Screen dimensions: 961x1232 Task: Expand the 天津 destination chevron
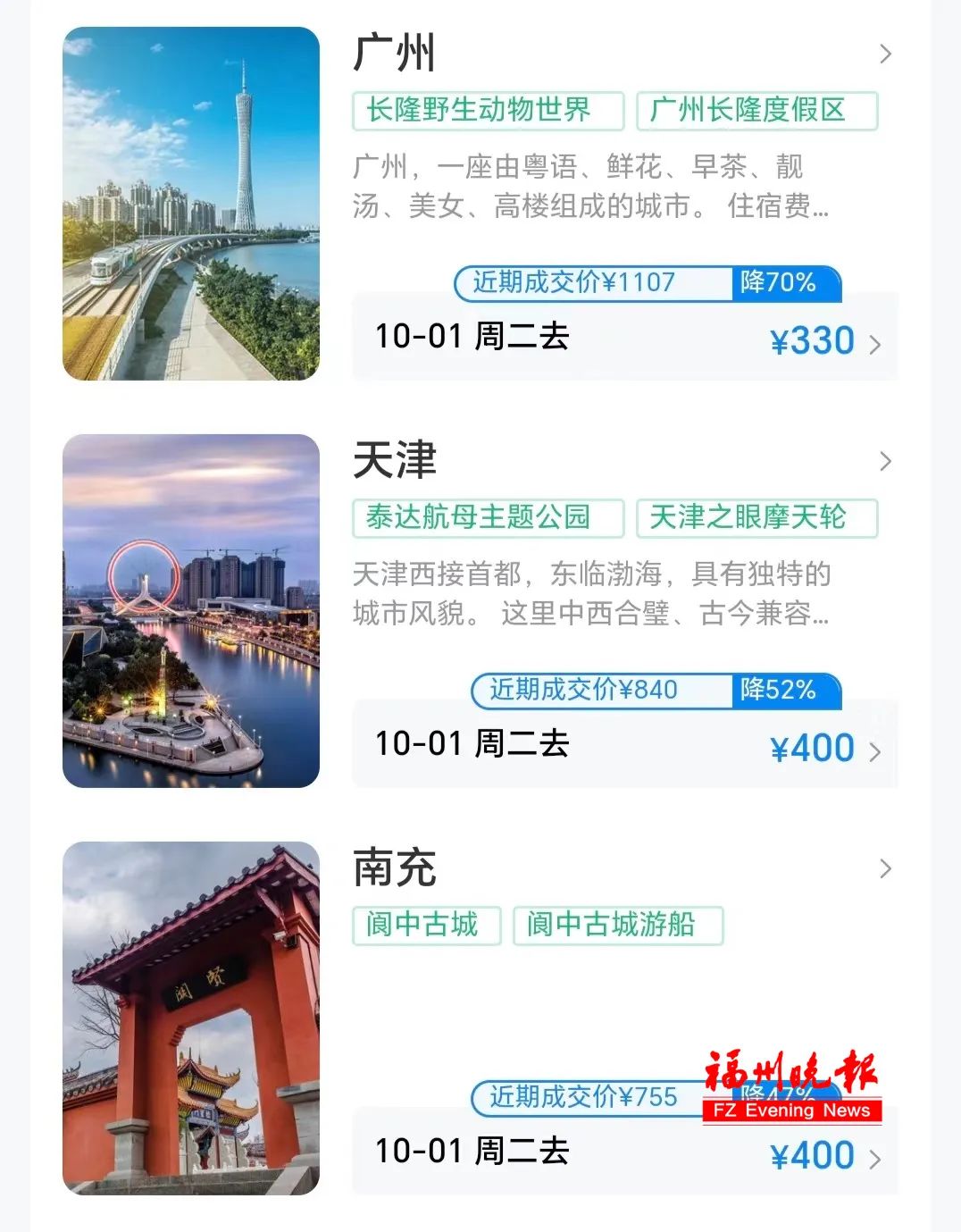coord(885,462)
